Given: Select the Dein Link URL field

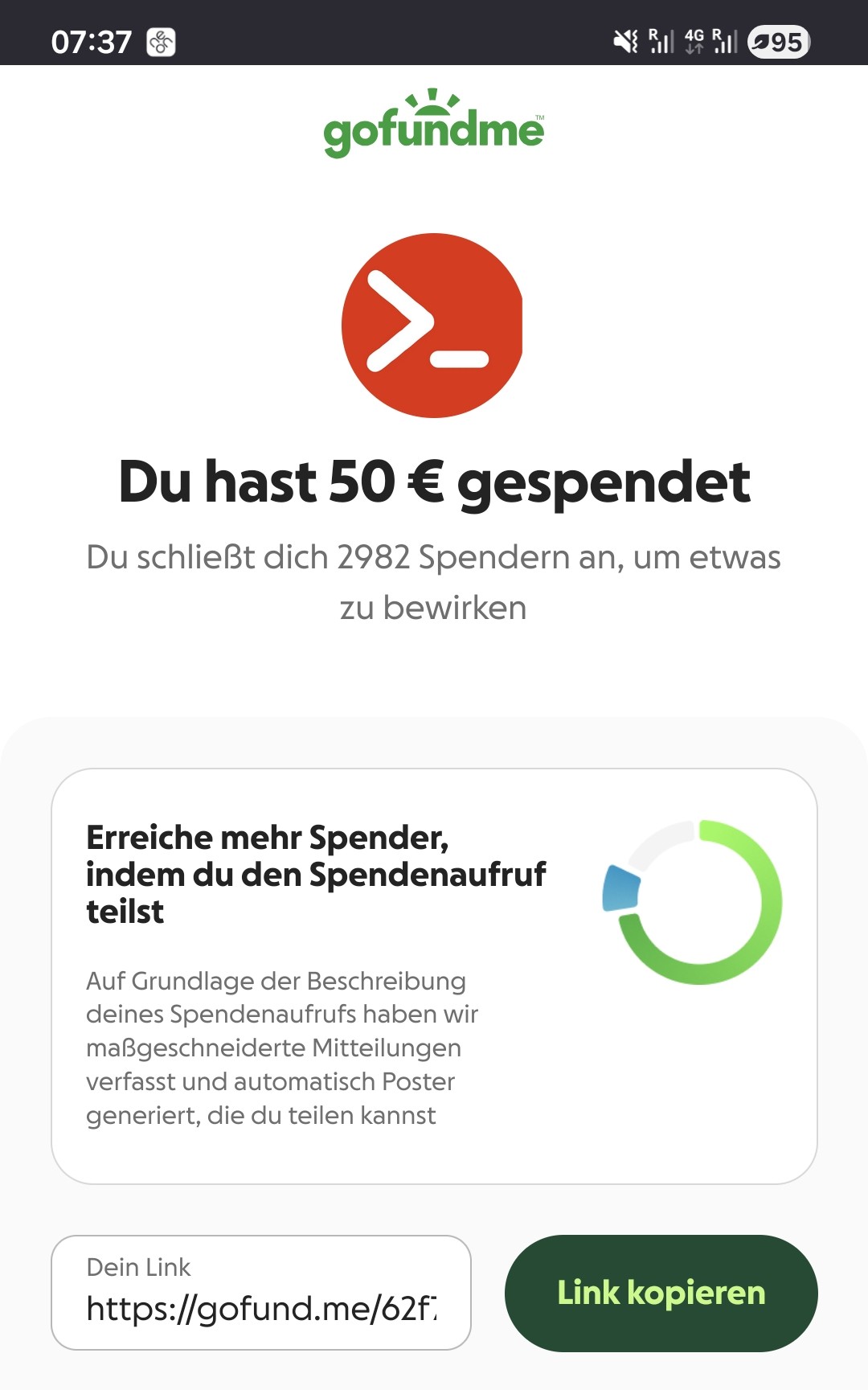Looking at the screenshot, I should tap(261, 1293).
